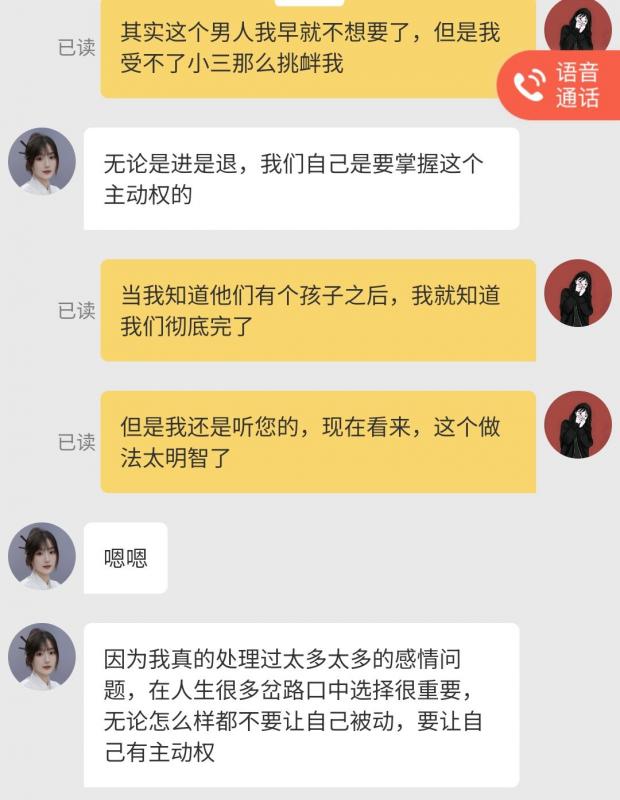Open advisor's avatar beside 因为我真的处理过 message
This screenshot has height=800, width=620.
click(42, 656)
